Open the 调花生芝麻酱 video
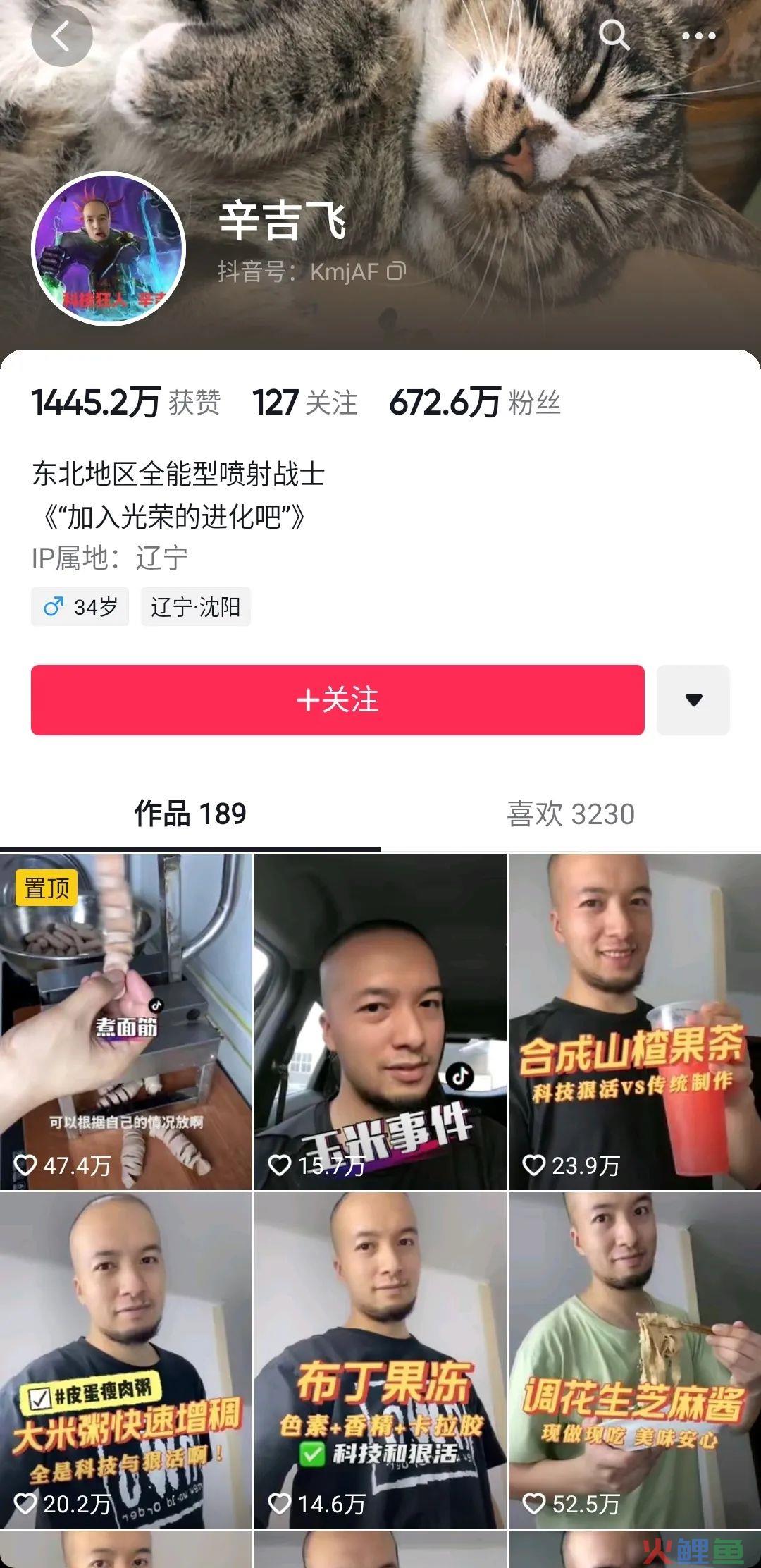 pos(634,1360)
